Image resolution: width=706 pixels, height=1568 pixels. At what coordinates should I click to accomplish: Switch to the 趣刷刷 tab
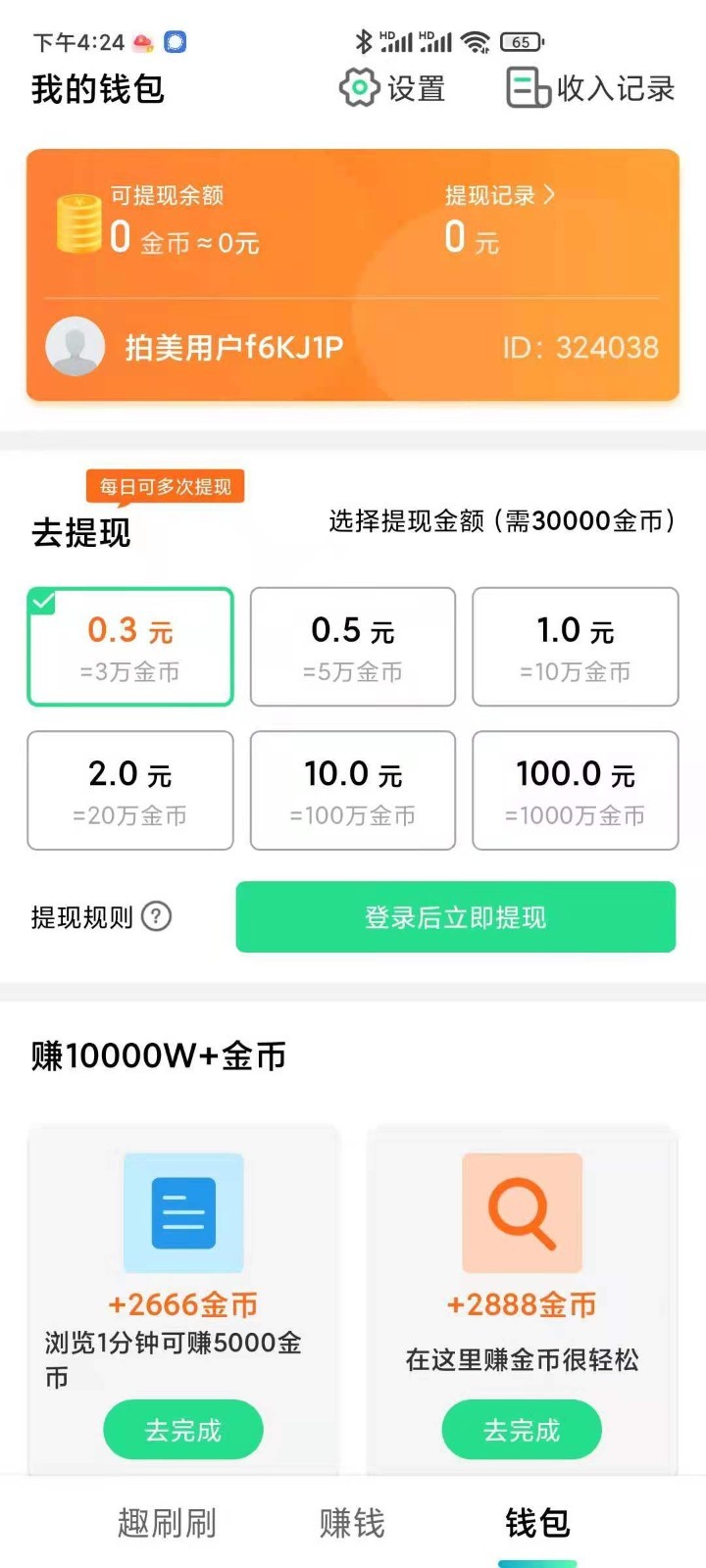[x=167, y=1523]
